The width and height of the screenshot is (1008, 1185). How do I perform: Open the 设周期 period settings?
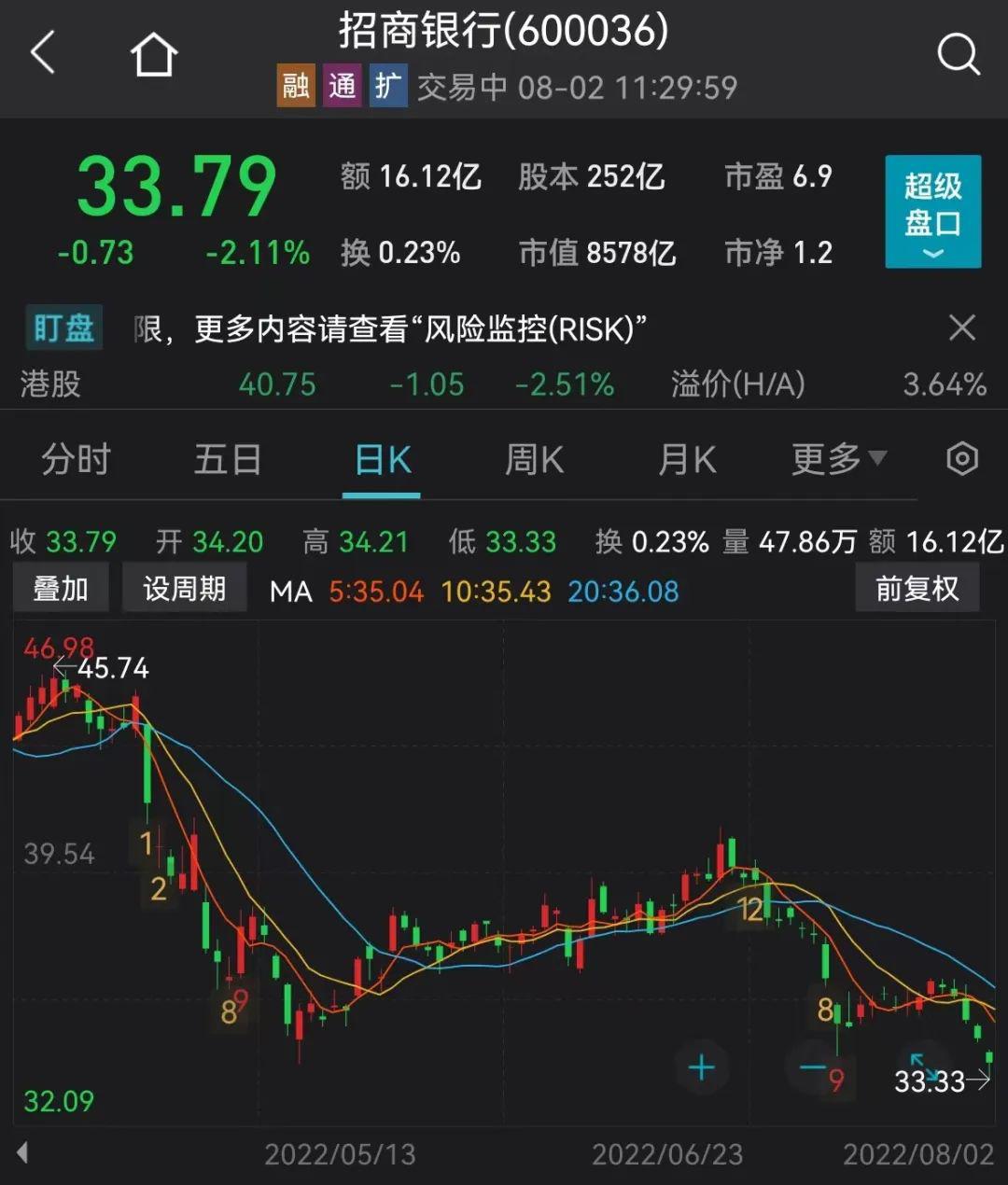coord(184,589)
